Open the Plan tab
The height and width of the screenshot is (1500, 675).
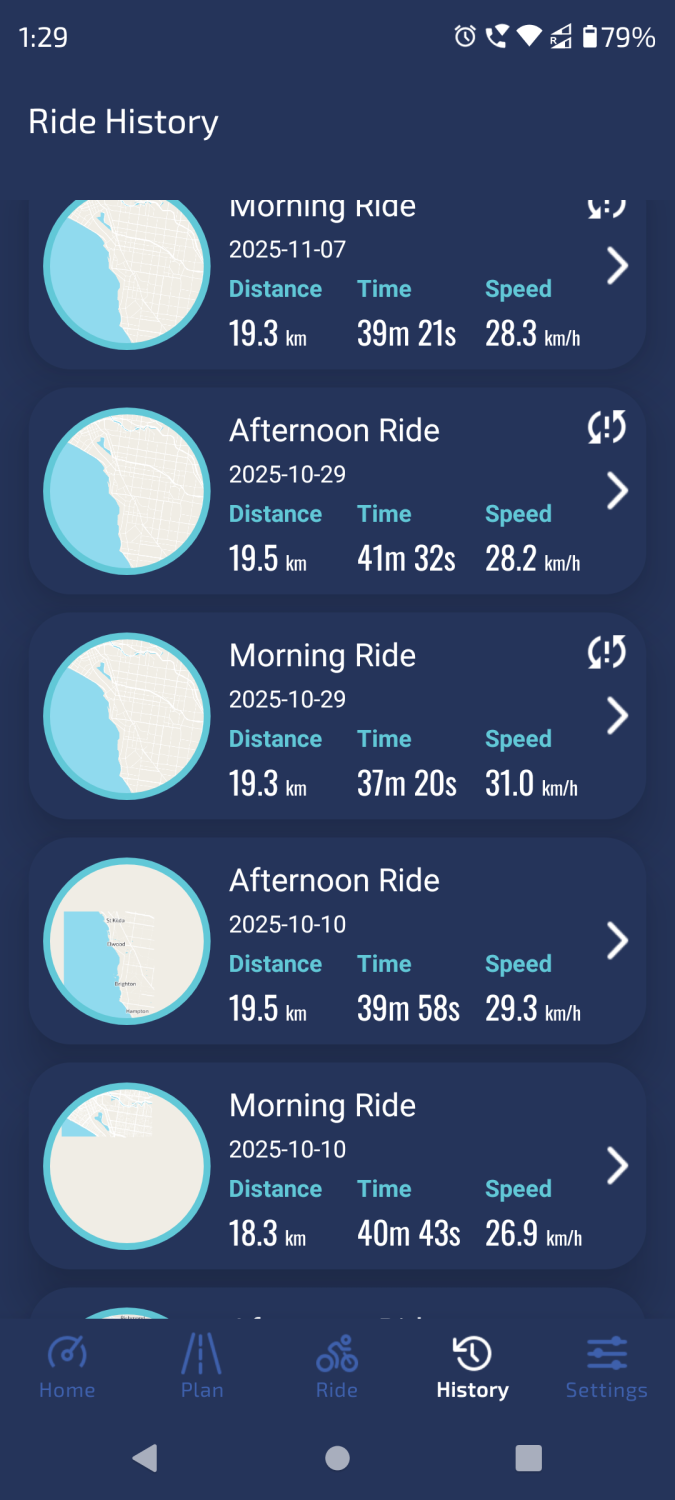[x=202, y=1367]
